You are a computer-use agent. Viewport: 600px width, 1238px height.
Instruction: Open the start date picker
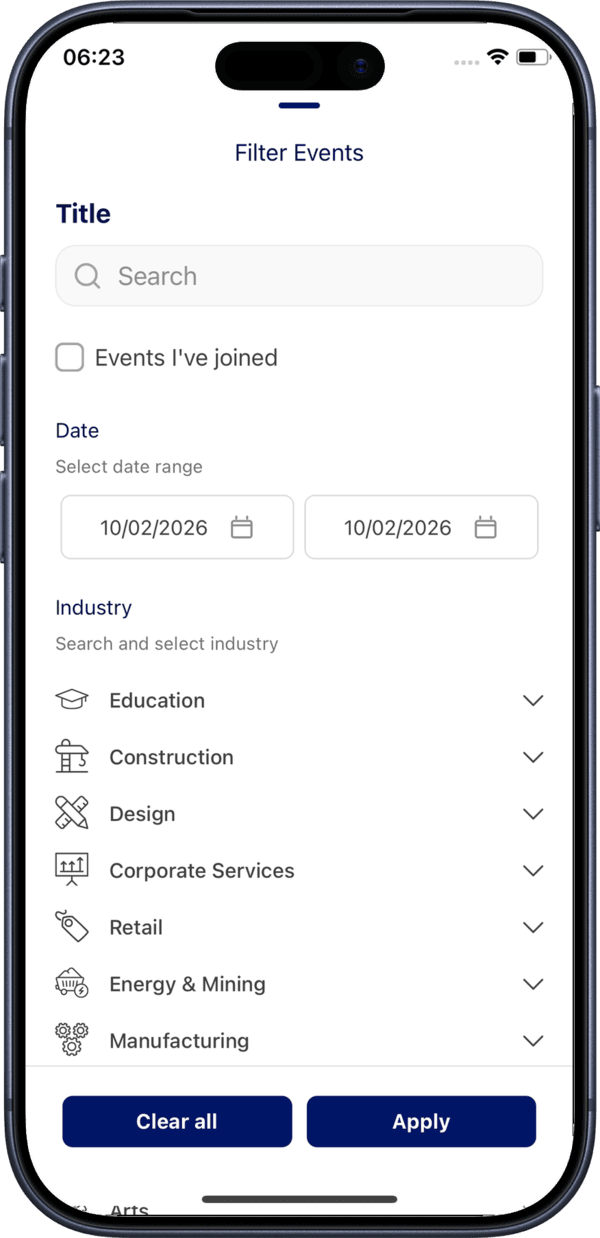[x=177, y=527]
